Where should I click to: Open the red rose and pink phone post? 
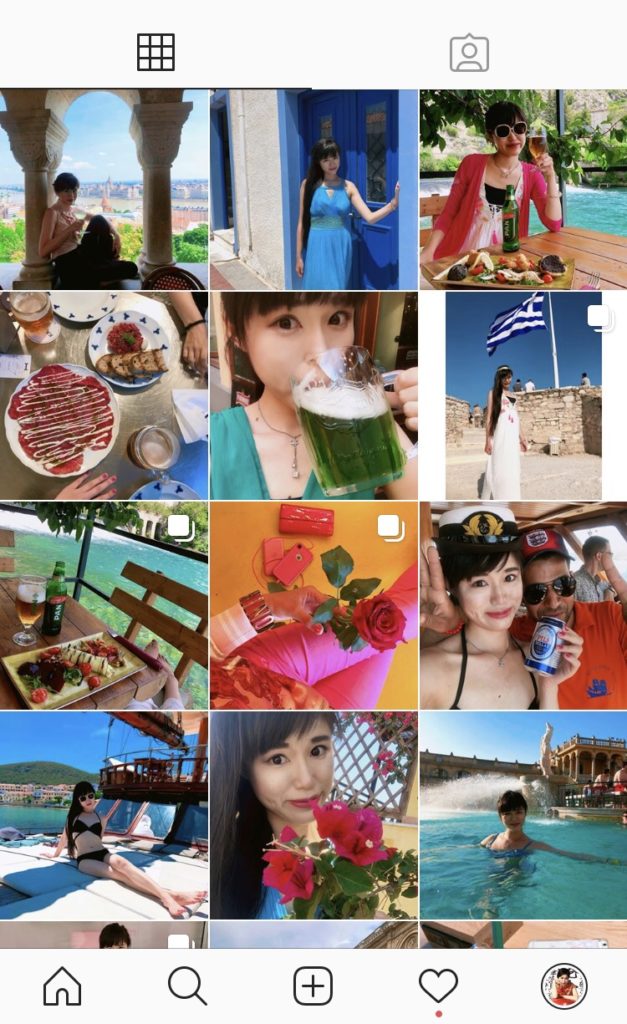314,605
